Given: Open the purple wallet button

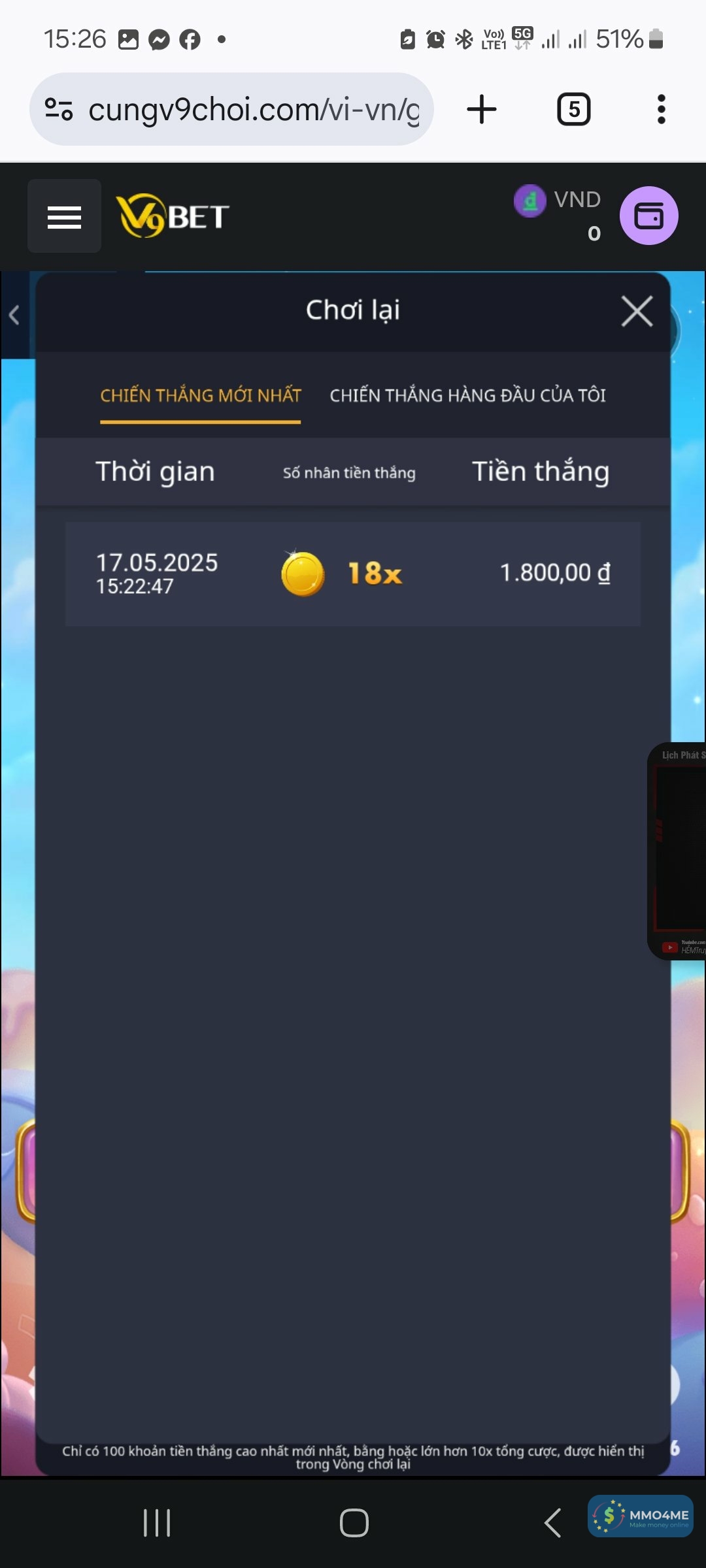Looking at the screenshot, I should click(648, 216).
